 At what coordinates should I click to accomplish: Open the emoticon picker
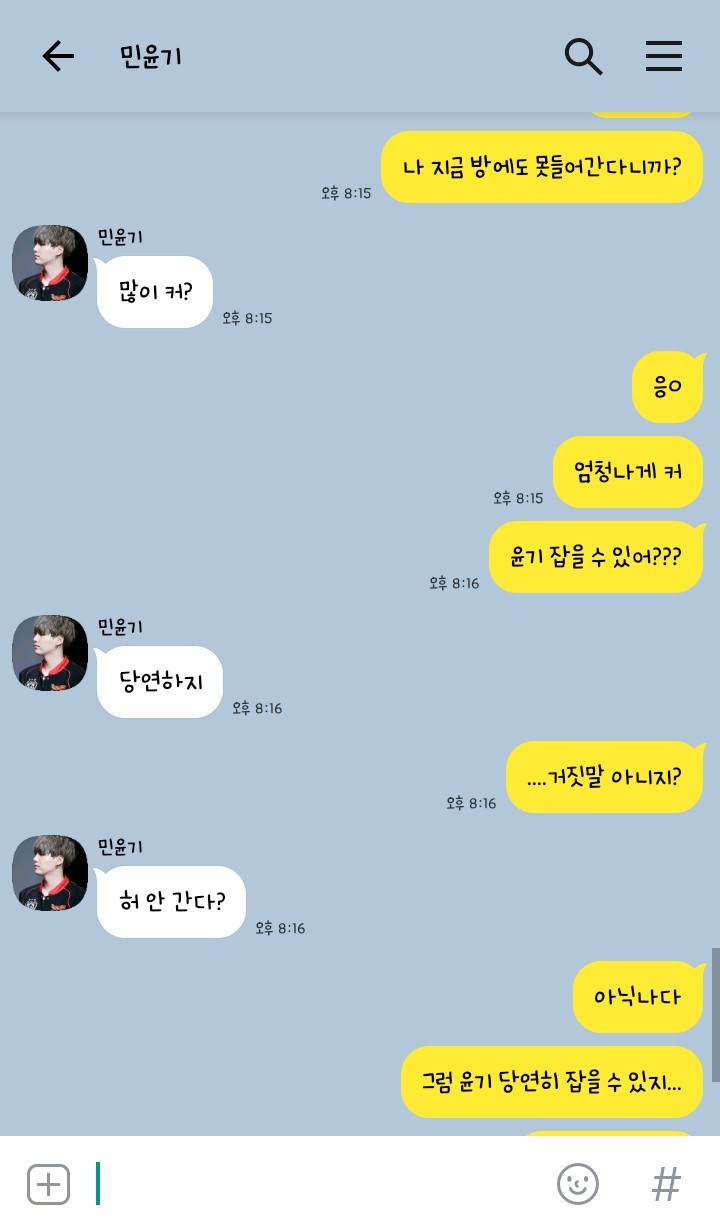pyautogui.click(x=577, y=1185)
